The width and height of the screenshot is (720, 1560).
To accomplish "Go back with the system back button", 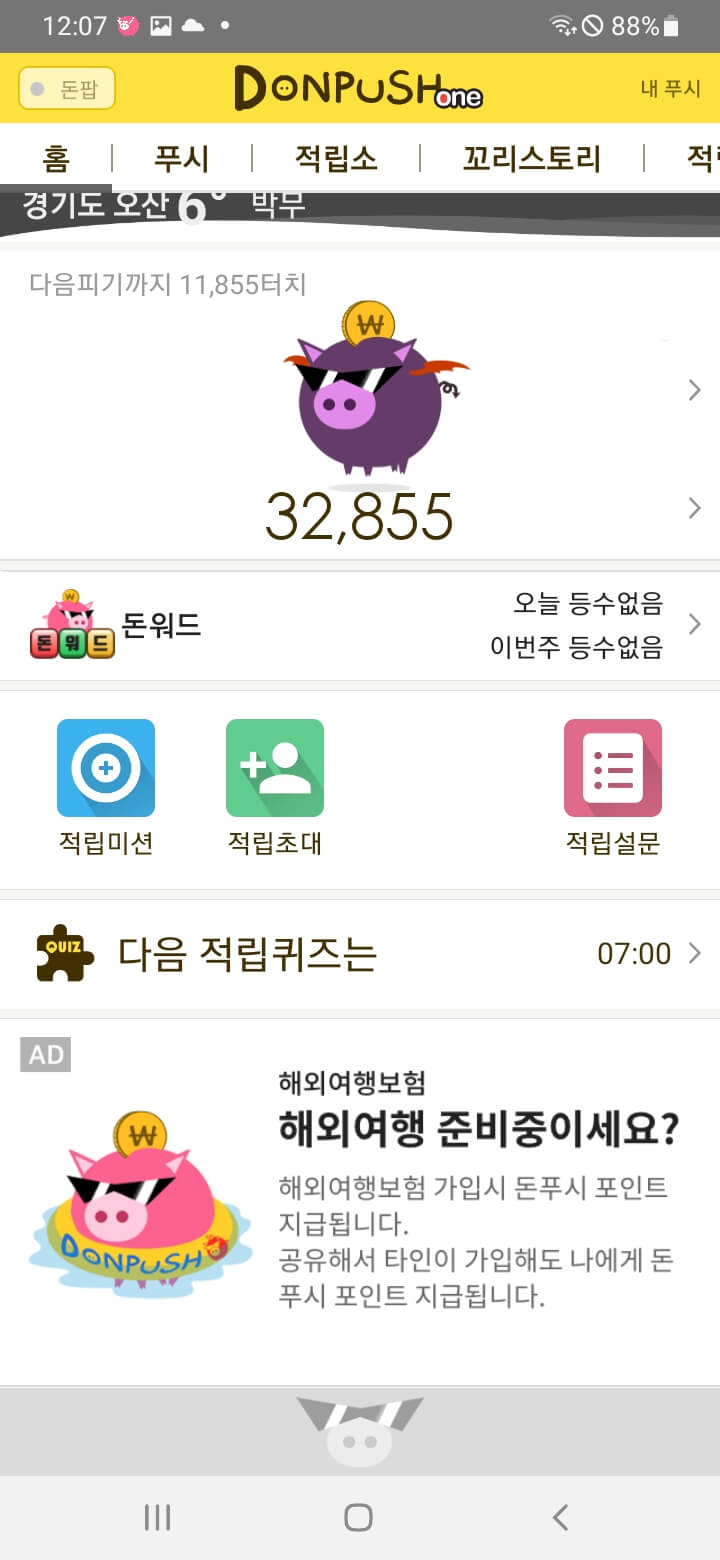I will [x=560, y=1517].
